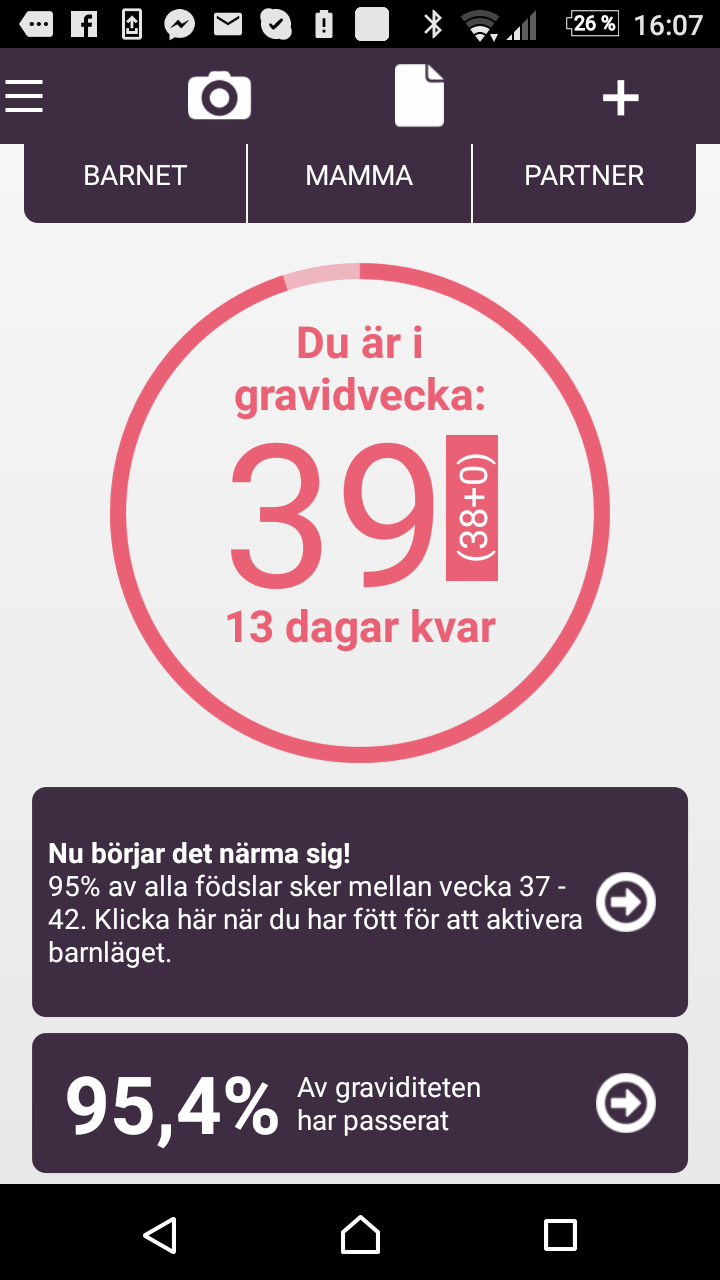The image size is (720, 1280).
Task: Open the document page icon
Action: (x=419, y=96)
